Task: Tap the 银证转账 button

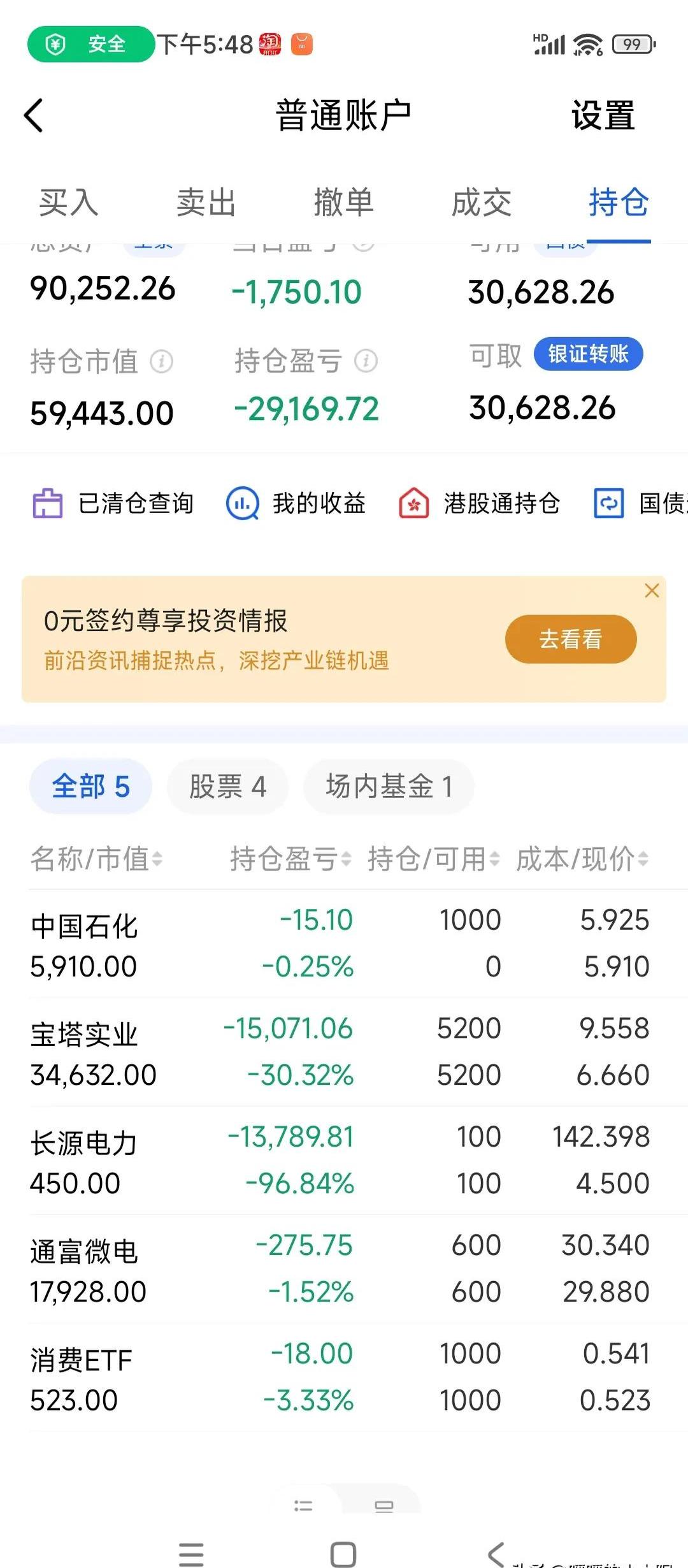Action: pos(588,354)
